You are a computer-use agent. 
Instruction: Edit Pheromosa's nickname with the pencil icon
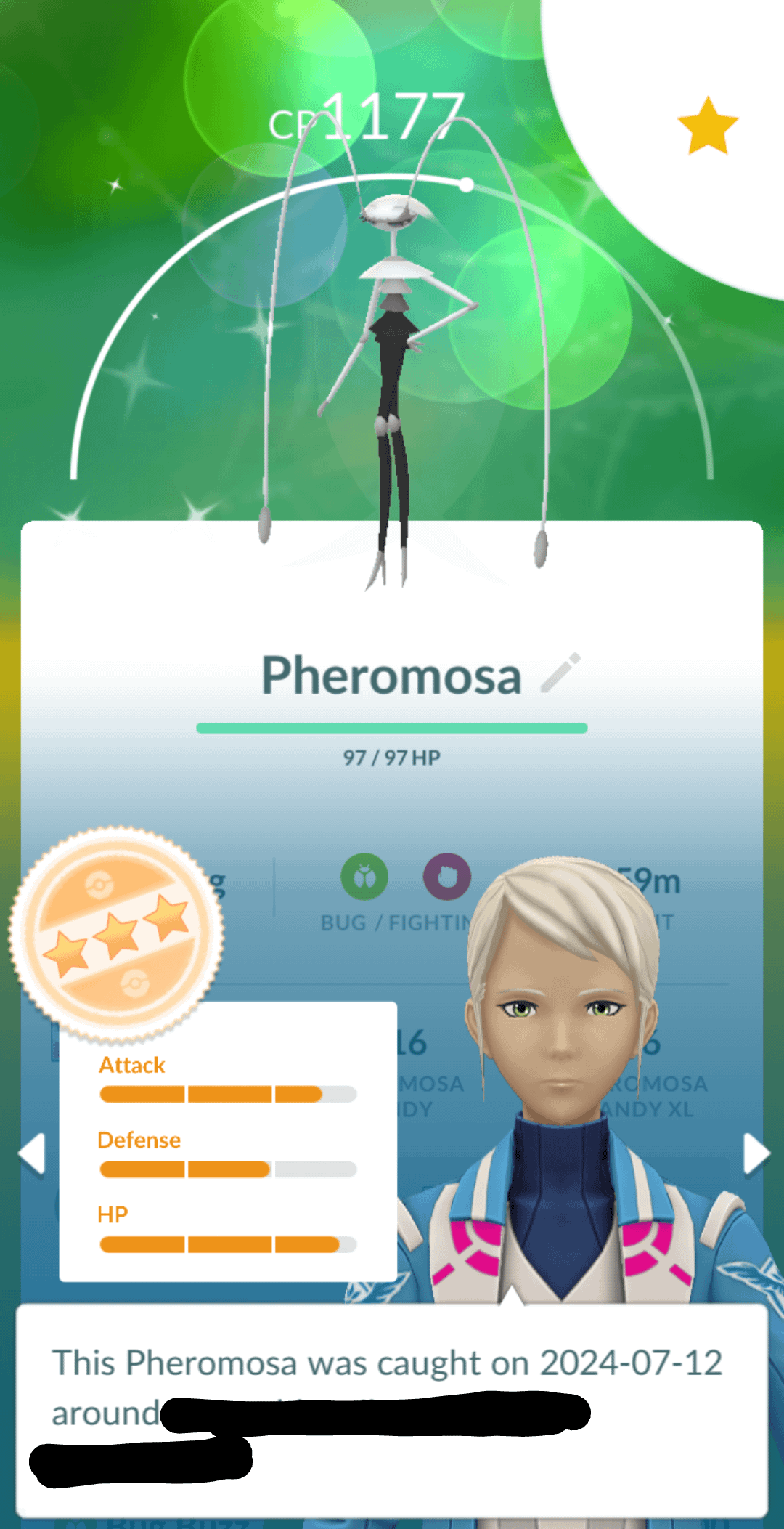coord(561,673)
